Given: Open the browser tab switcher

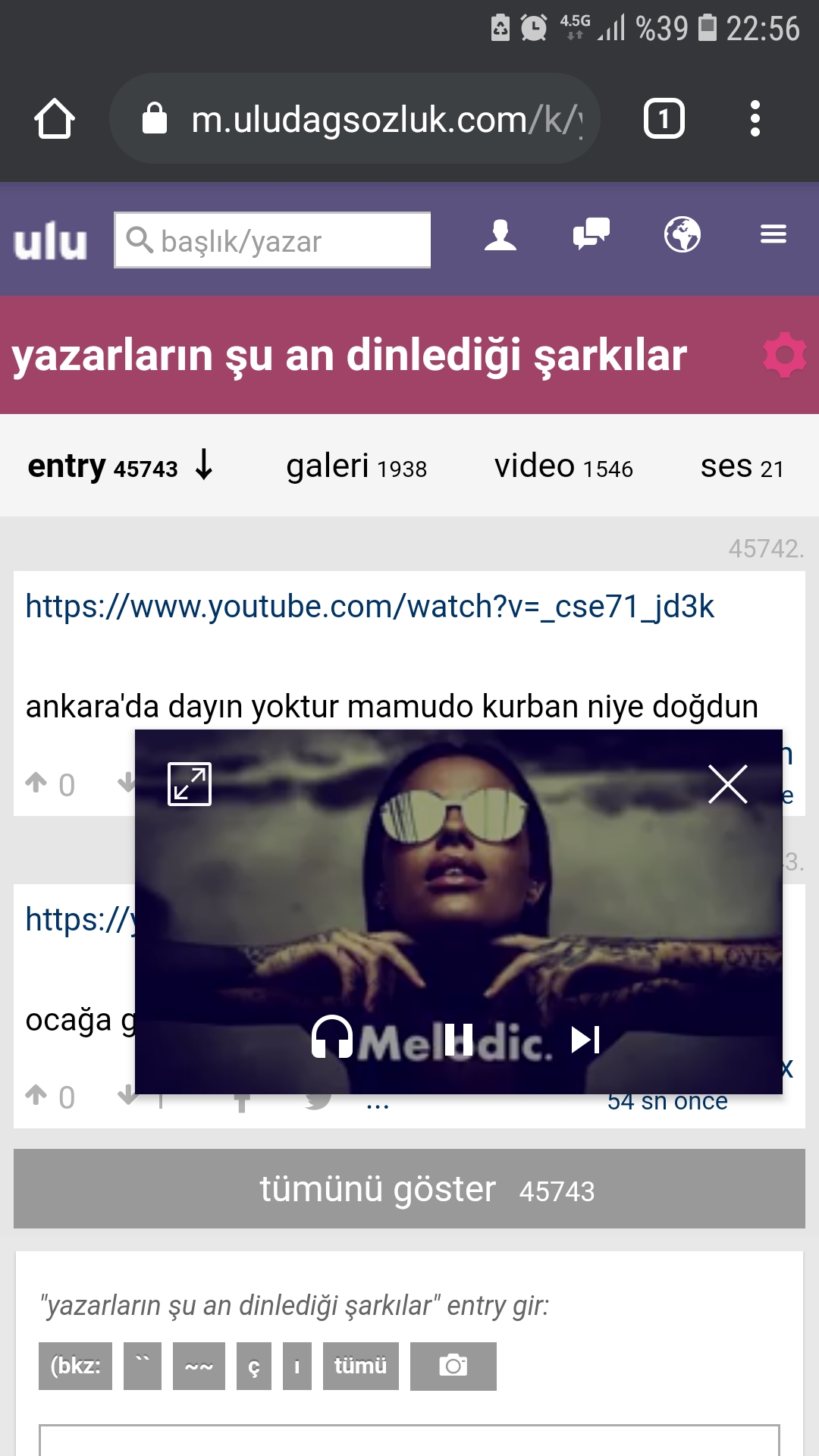Looking at the screenshot, I should point(664,119).
